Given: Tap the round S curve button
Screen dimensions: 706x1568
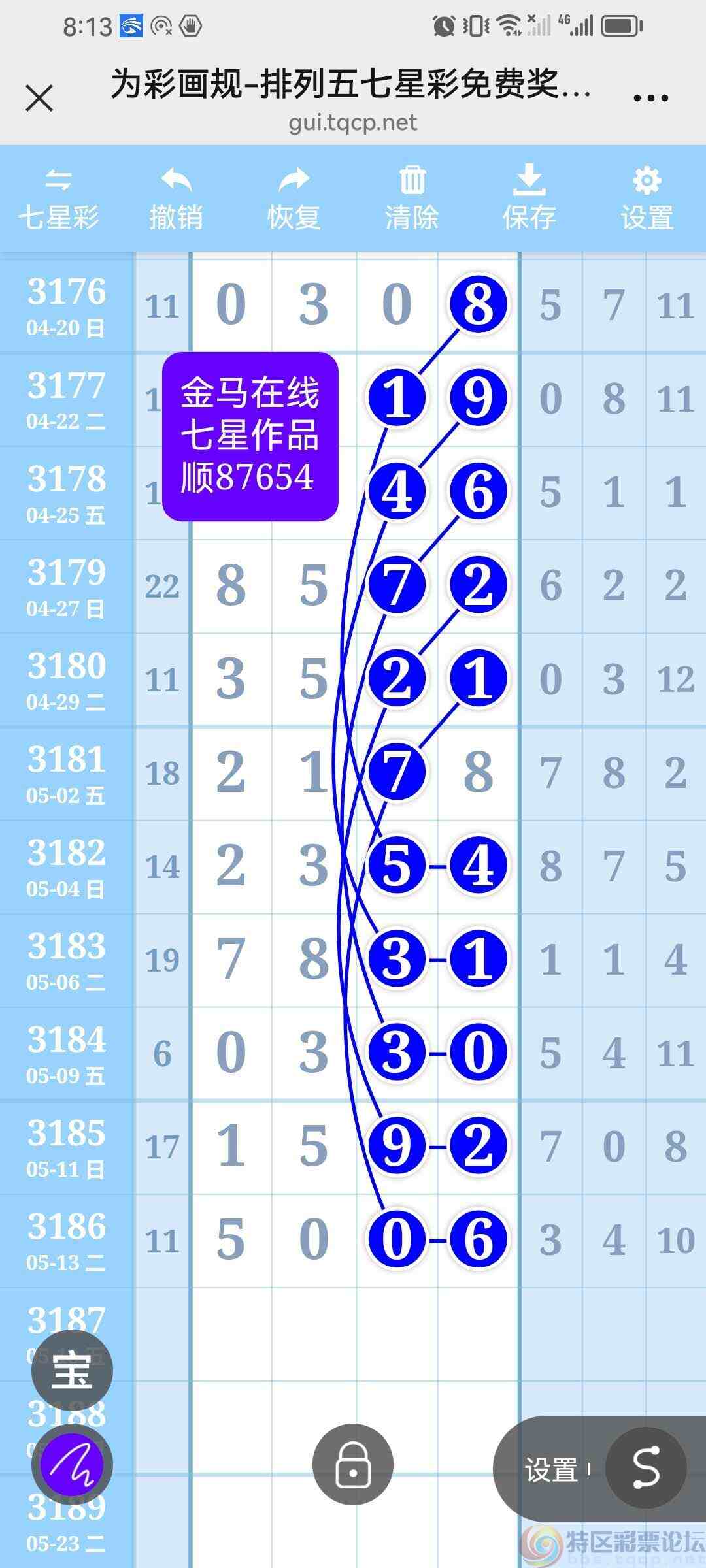Looking at the screenshot, I should coord(646,1467).
